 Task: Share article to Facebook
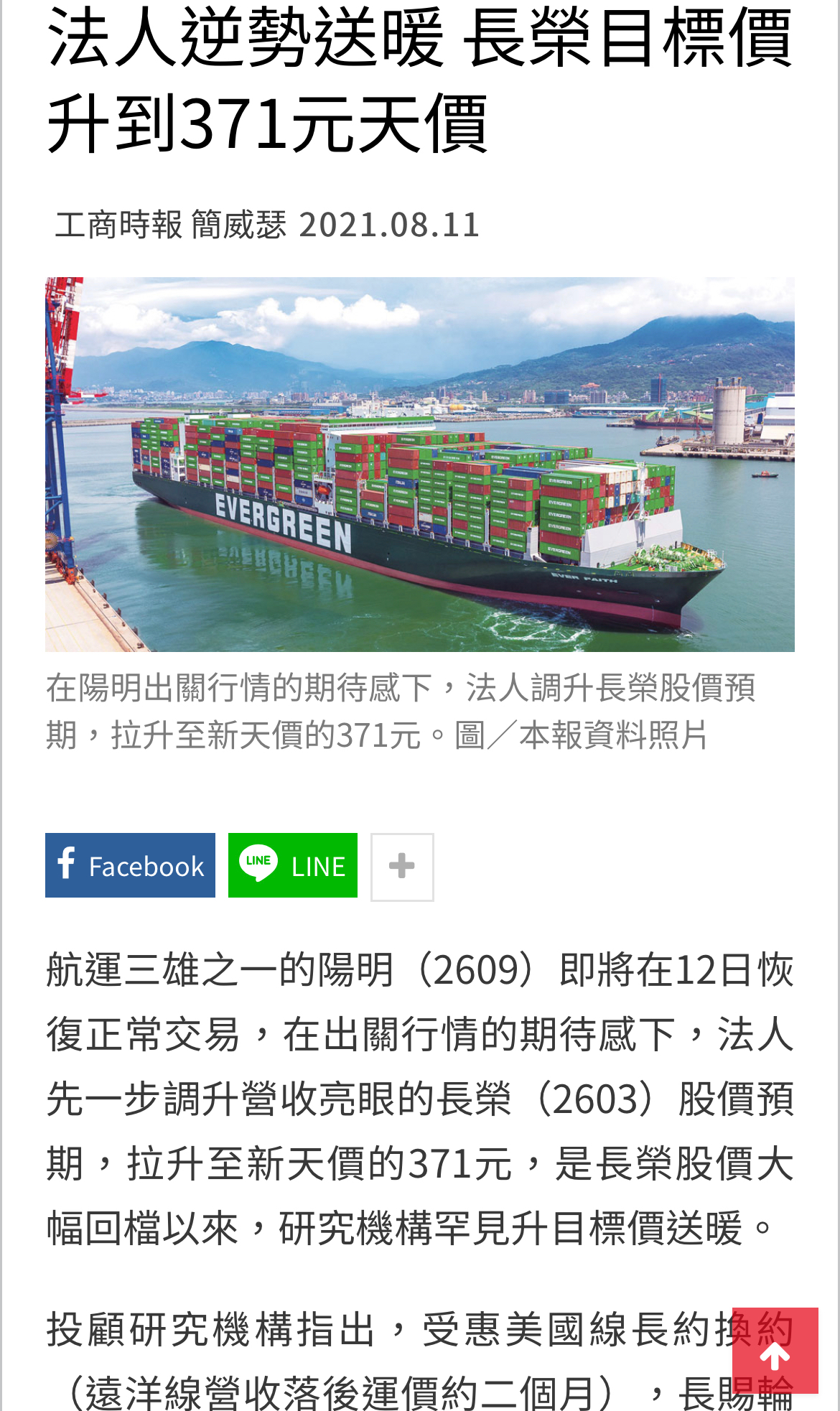click(130, 866)
